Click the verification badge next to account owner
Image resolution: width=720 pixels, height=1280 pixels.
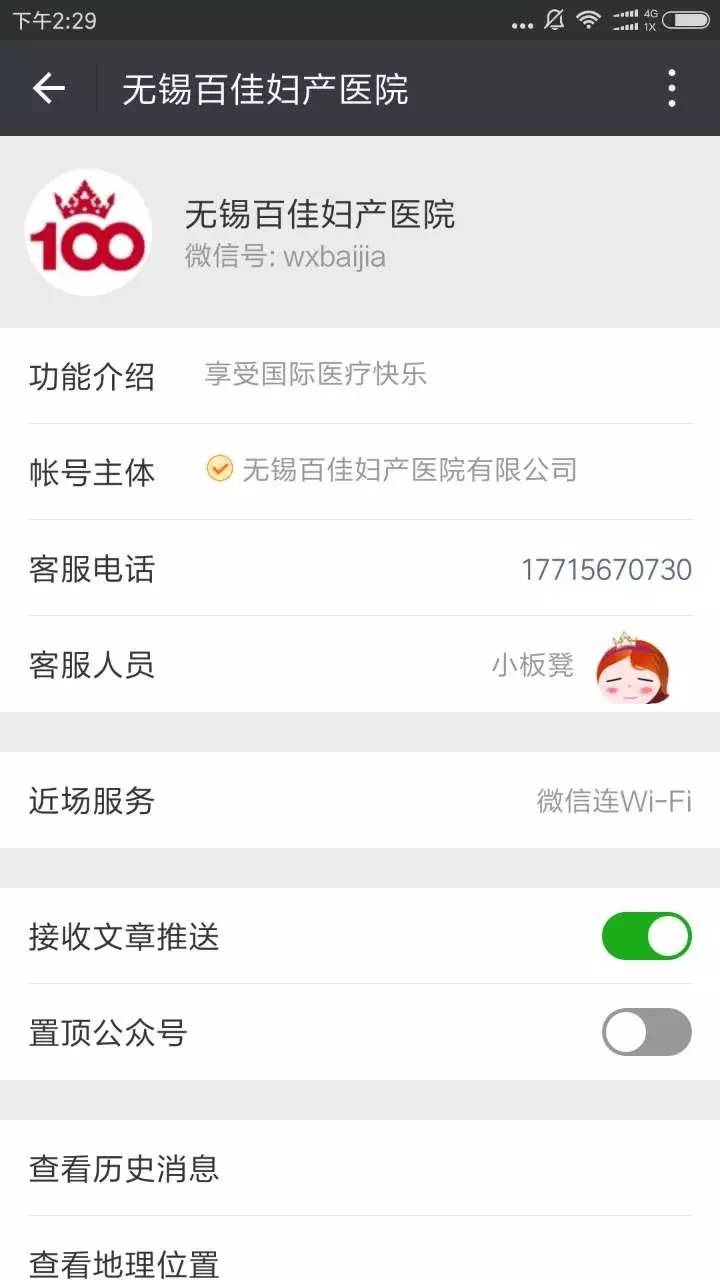(x=218, y=470)
